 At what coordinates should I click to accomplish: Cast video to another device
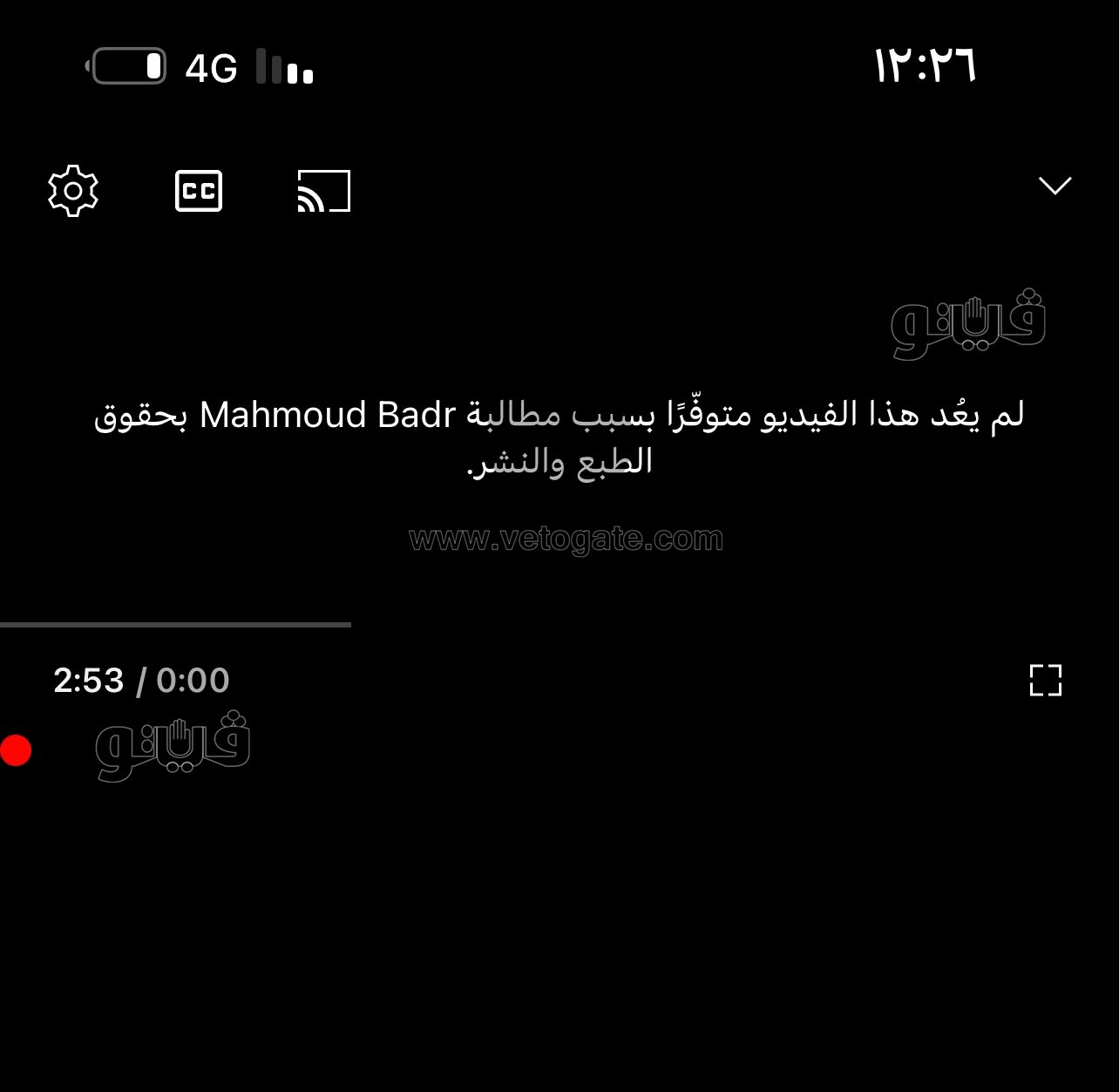tap(323, 191)
